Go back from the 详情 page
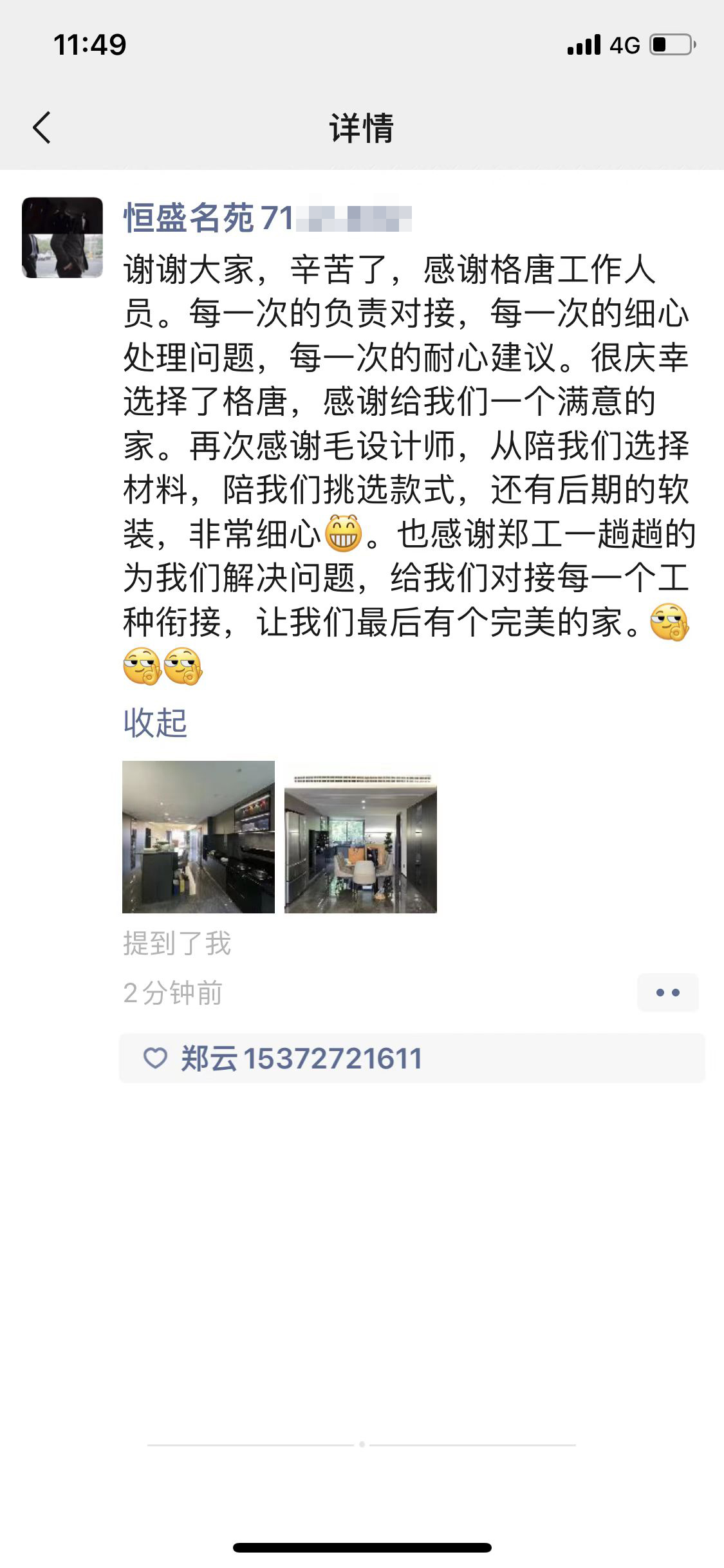This screenshot has height=1568, width=724. click(x=42, y=127)
